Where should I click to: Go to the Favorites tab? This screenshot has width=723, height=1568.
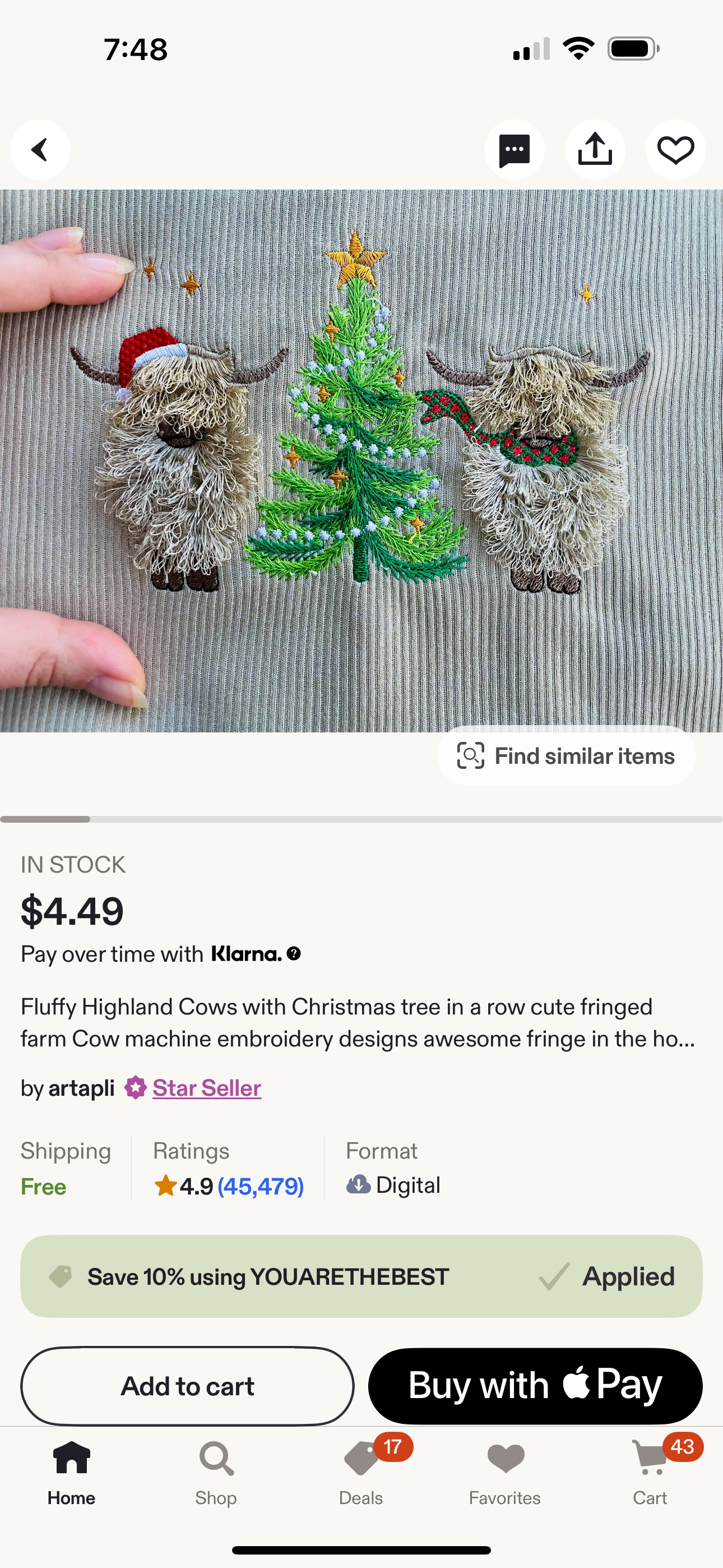coord(504,1472)
